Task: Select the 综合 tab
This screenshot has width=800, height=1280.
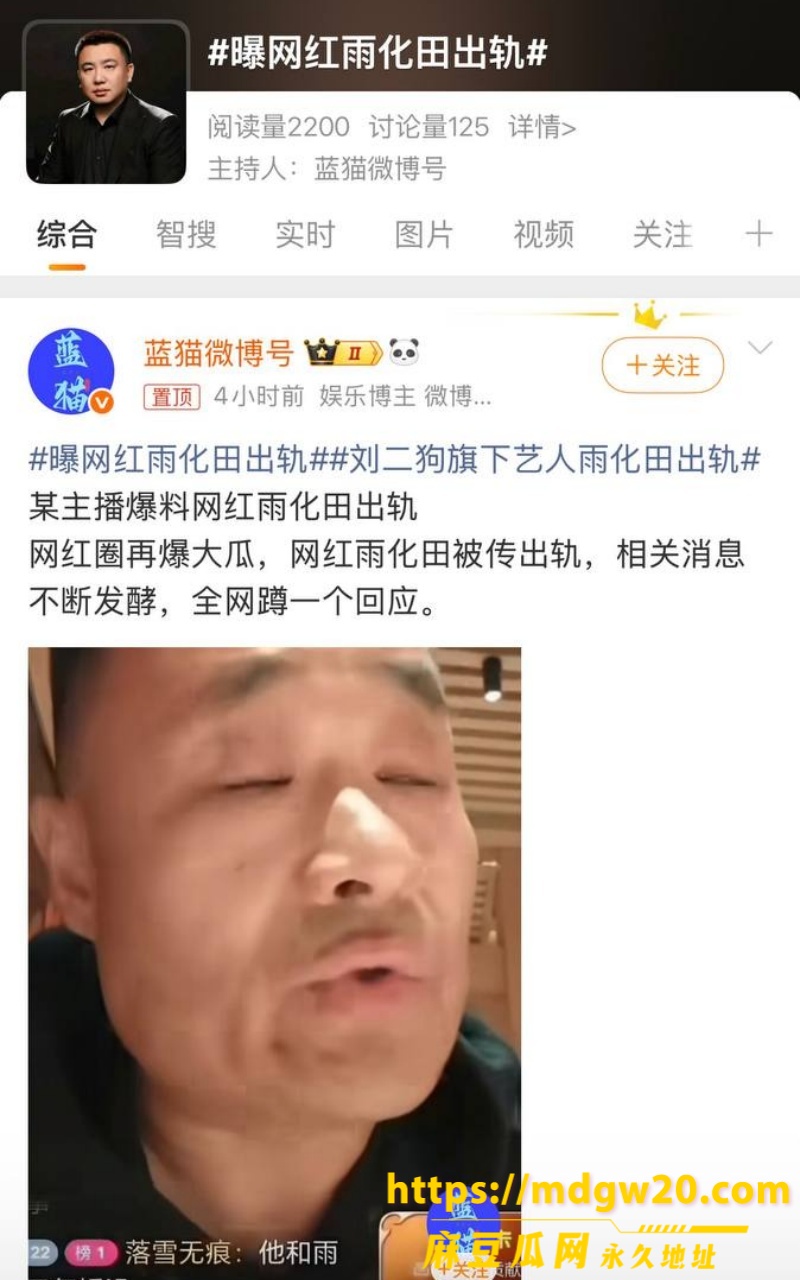Action: click(67, 234)
